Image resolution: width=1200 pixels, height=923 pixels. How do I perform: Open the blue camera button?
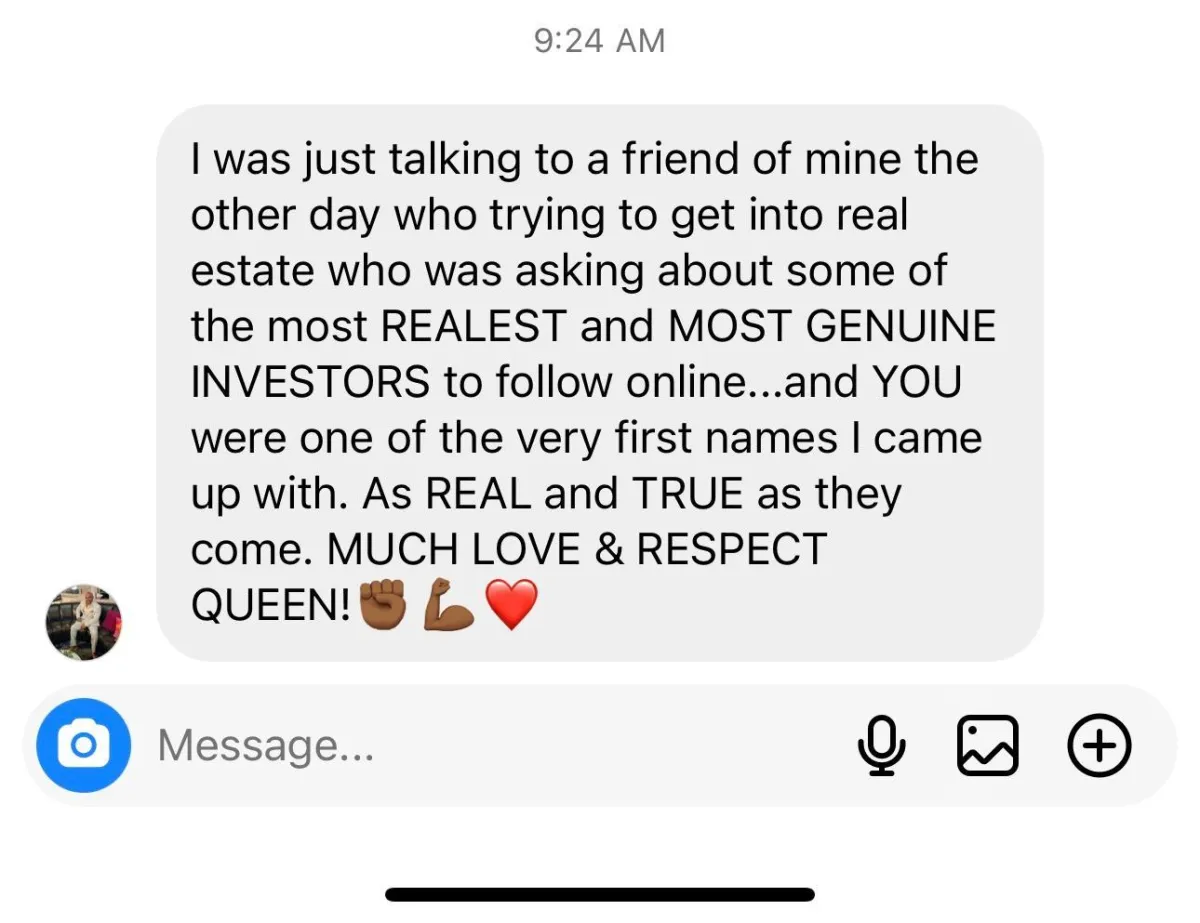(83, 745)
